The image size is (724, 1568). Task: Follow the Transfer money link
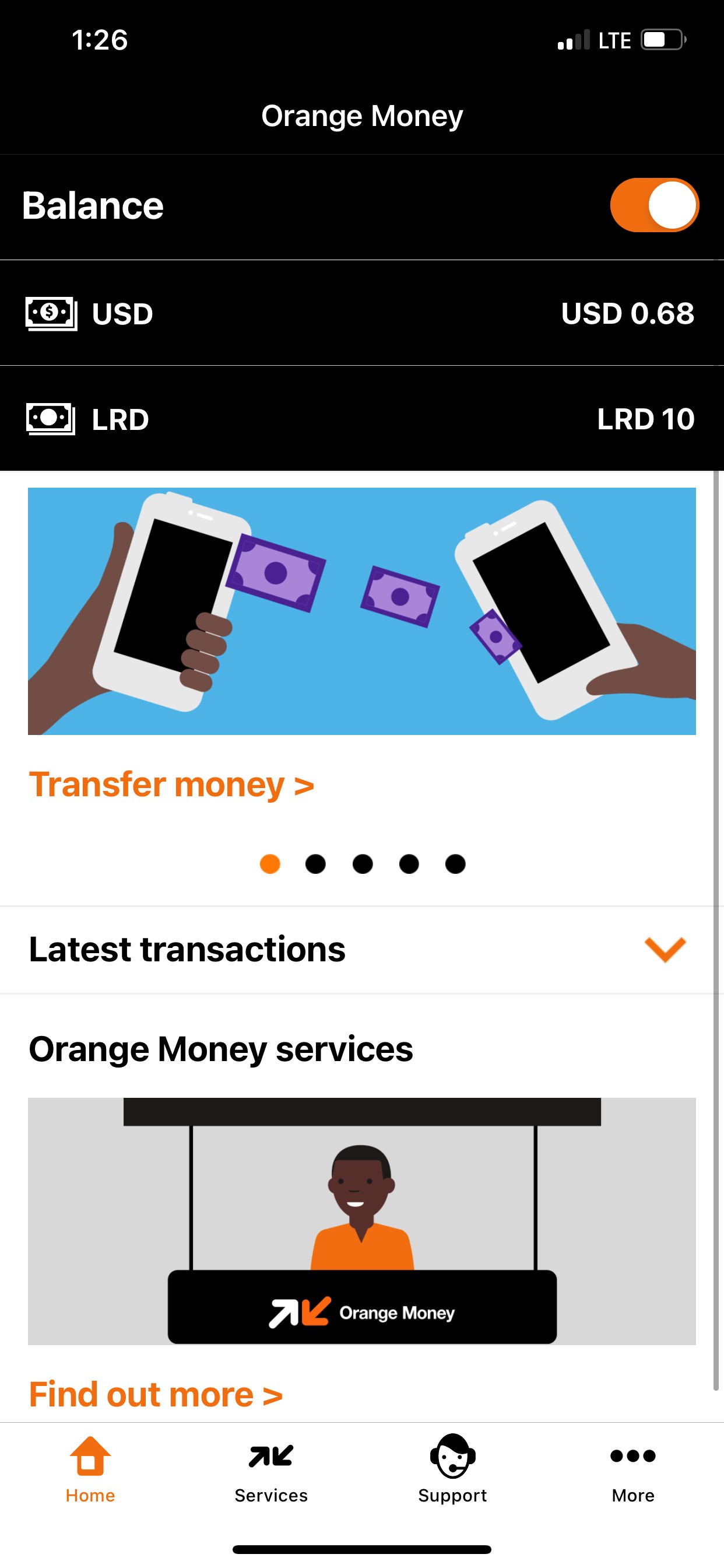pyautogui.click(x=171, y=784)
